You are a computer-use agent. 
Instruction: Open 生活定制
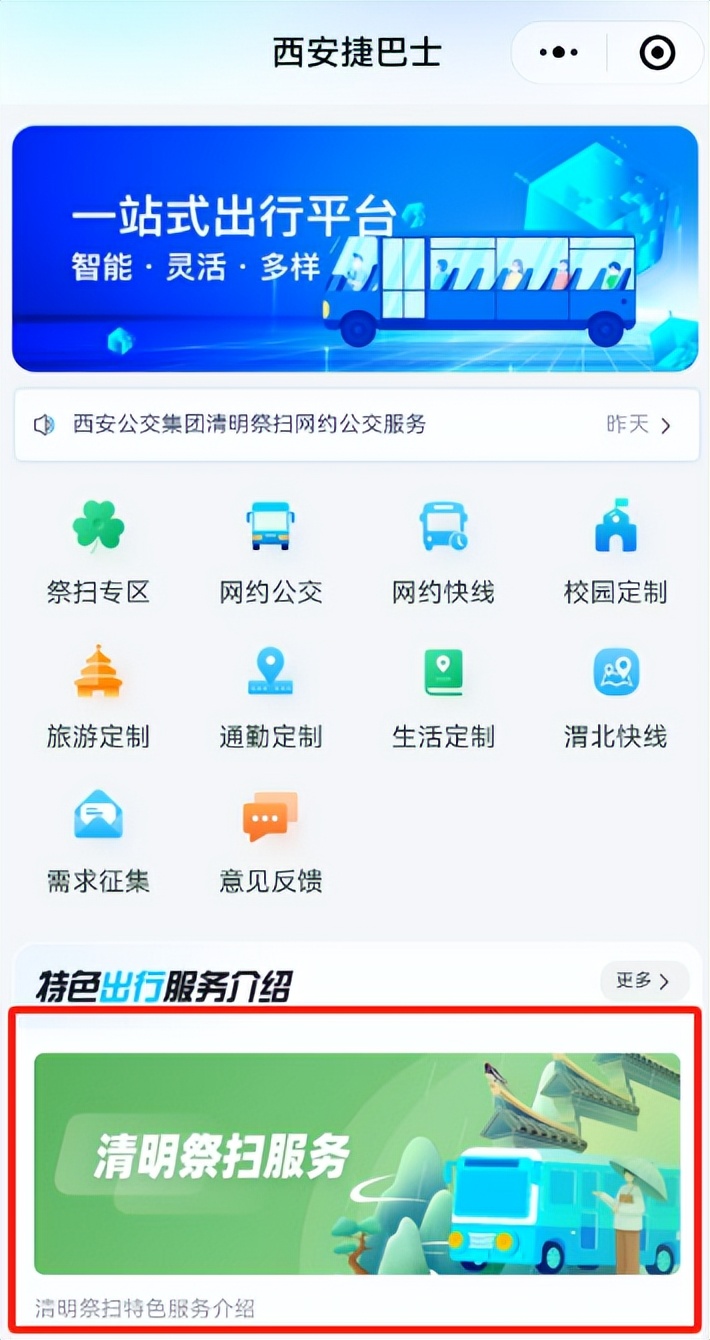tap(443, 697)
